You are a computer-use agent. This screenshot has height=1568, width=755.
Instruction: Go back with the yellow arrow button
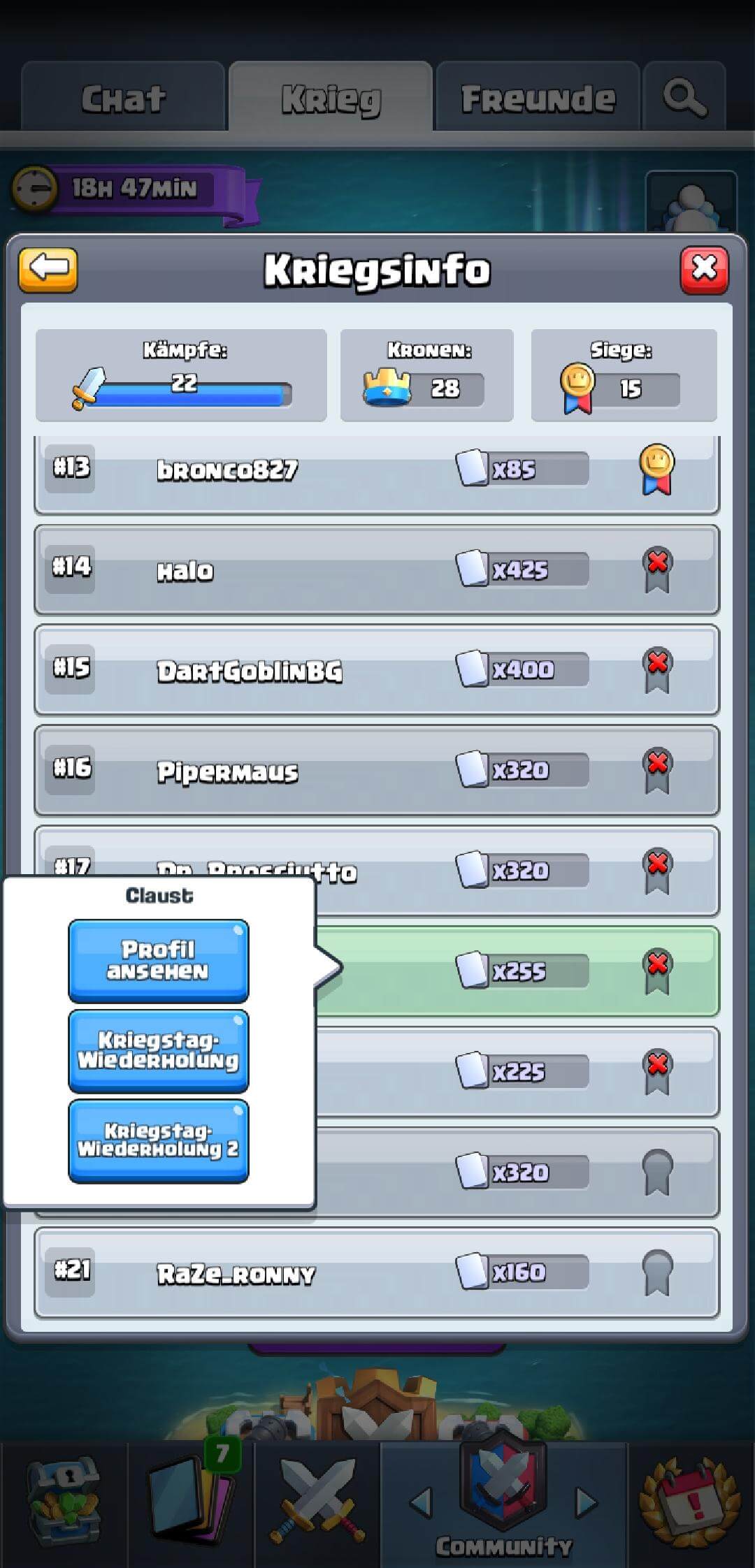tap(48, 270)
